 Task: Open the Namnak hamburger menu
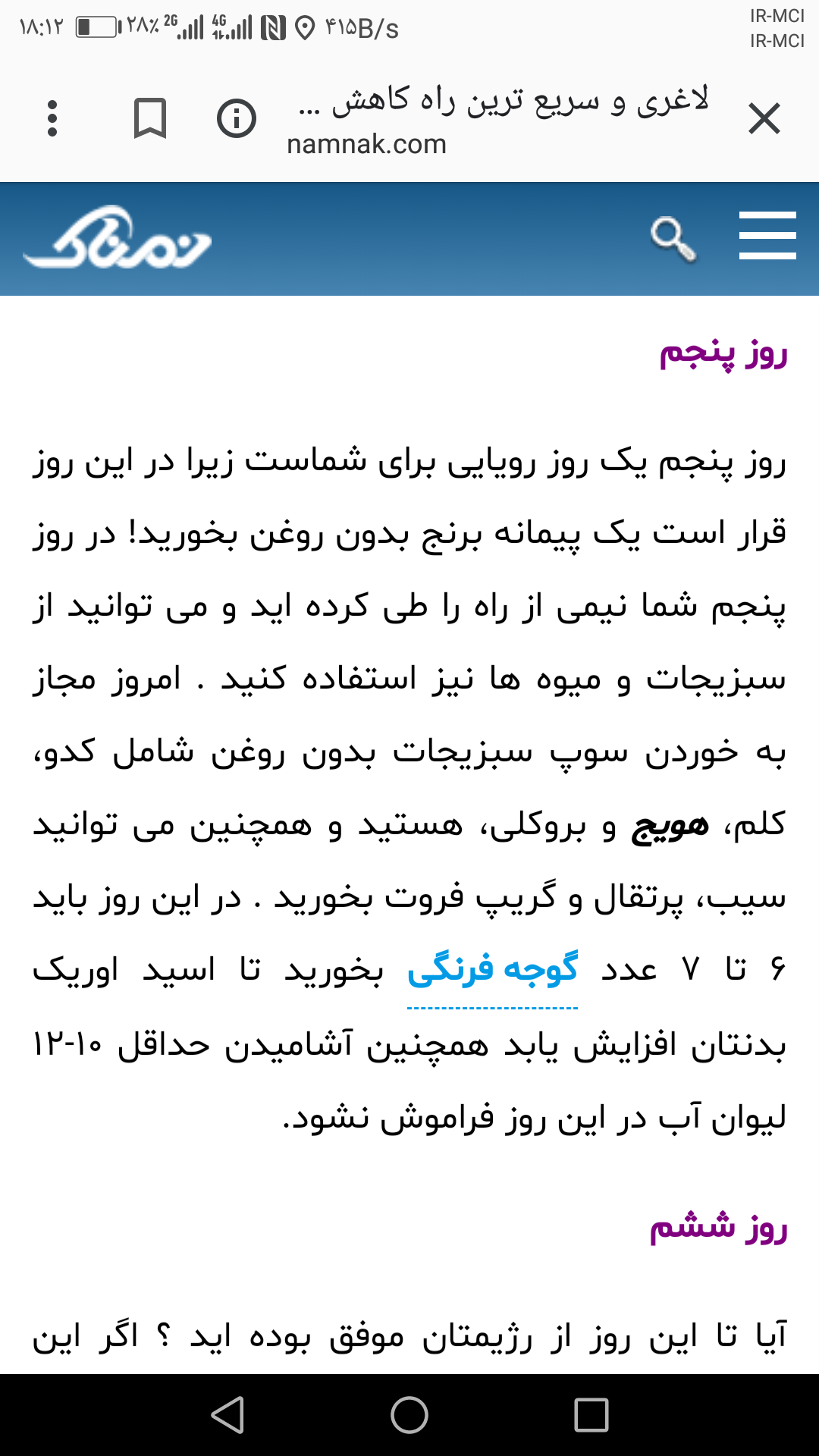(x=767, y=236)
